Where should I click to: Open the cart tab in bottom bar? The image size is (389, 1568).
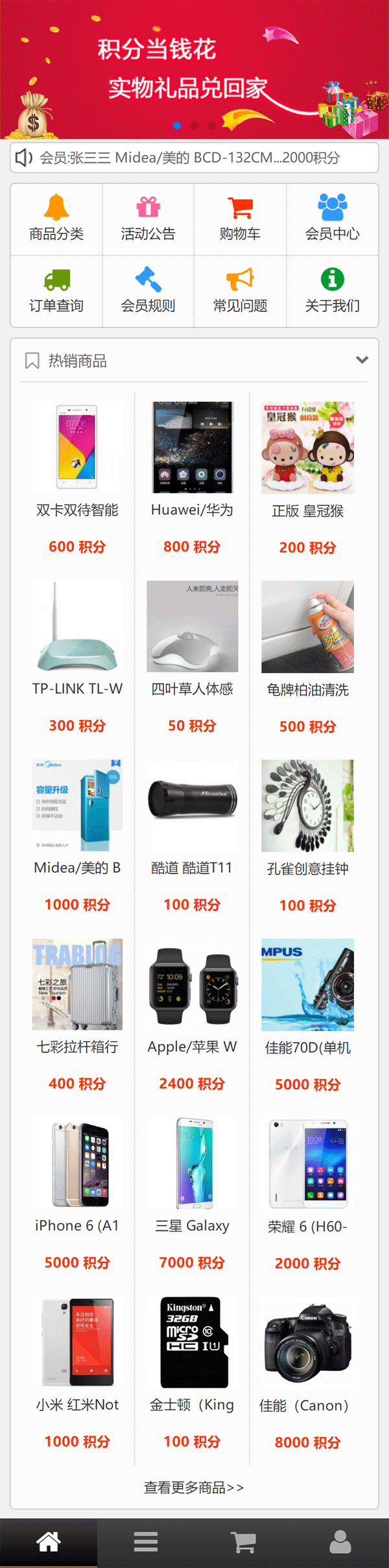(x=243, y=1542)
